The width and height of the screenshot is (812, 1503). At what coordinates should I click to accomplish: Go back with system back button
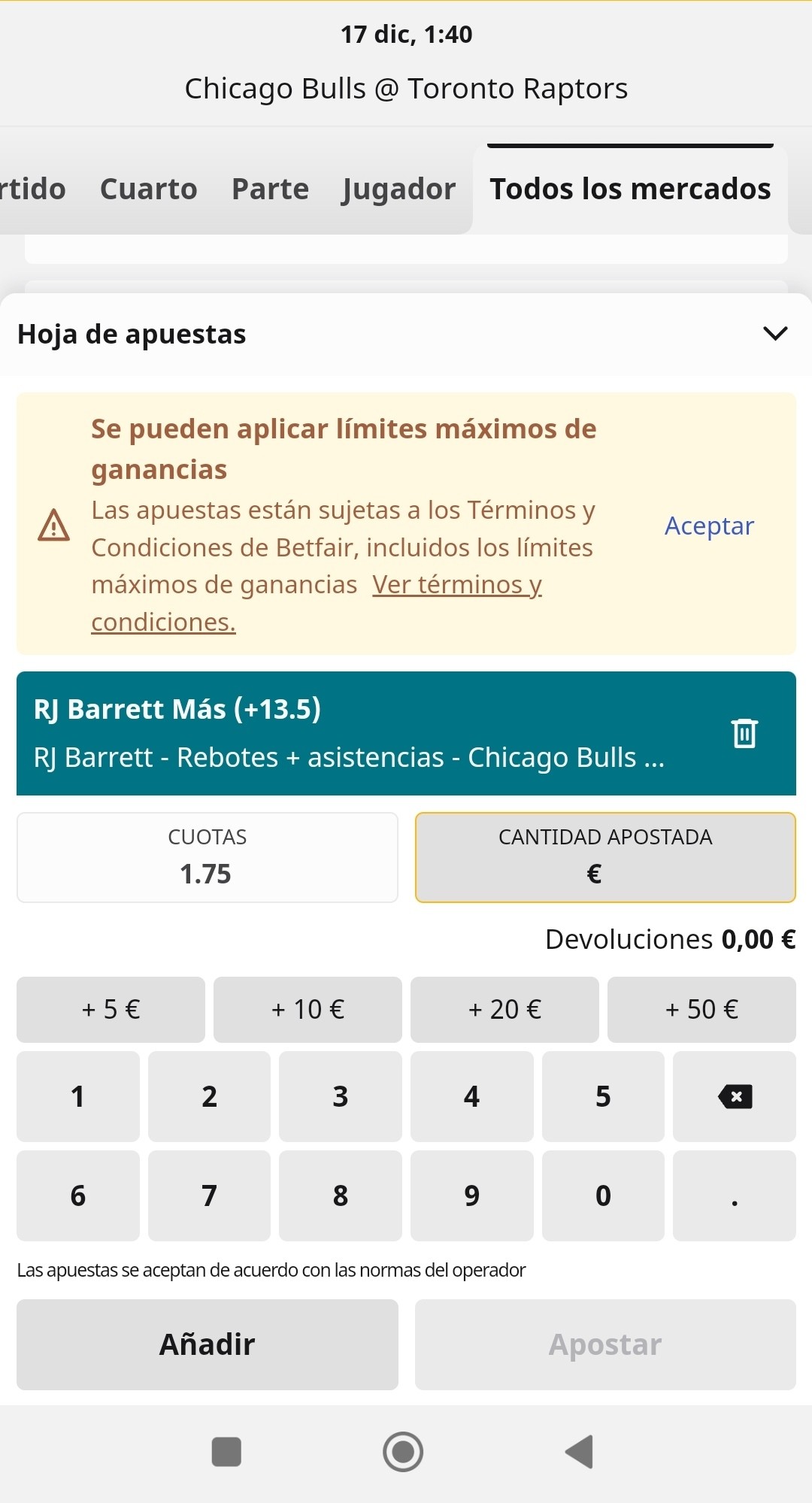click(x=580, y=1451)
